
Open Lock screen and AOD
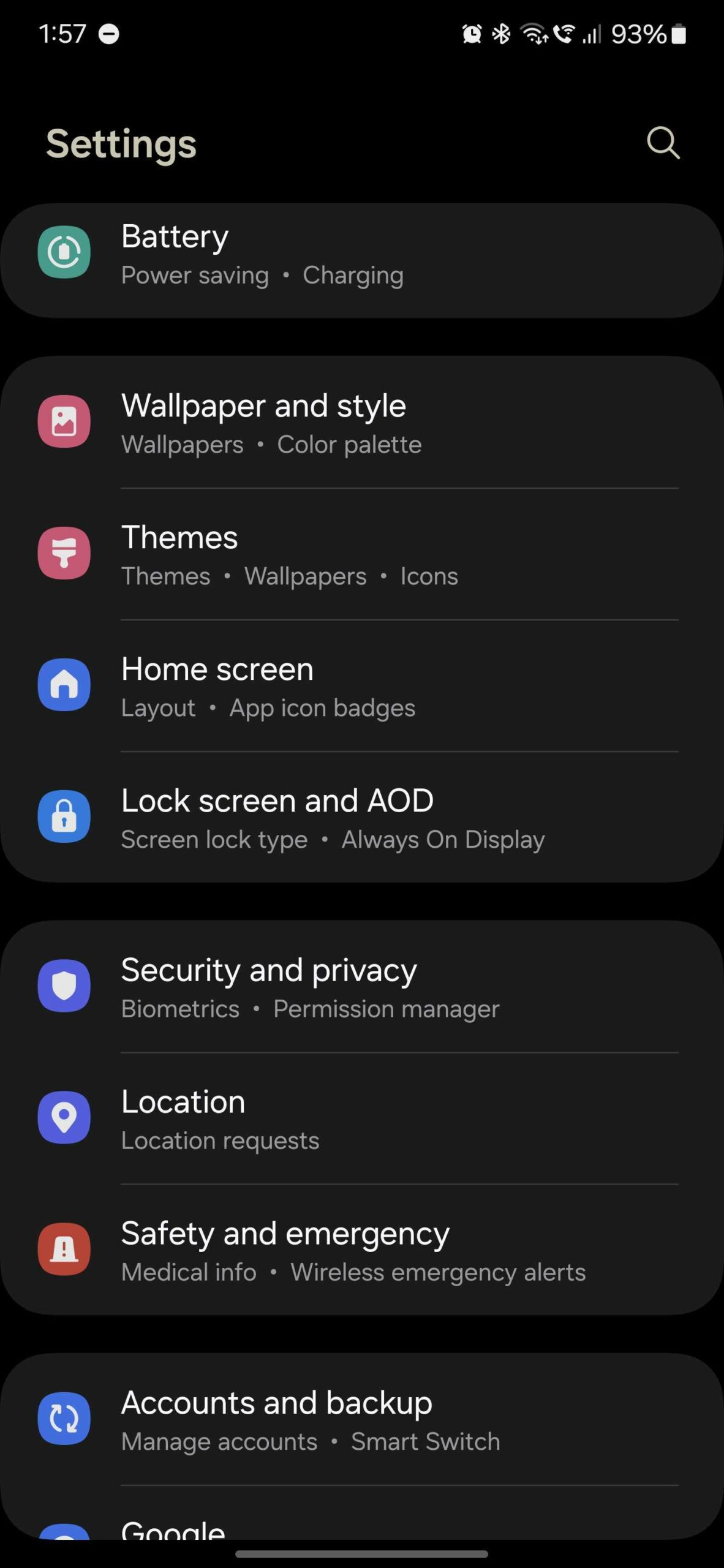[x=361, y=818]
